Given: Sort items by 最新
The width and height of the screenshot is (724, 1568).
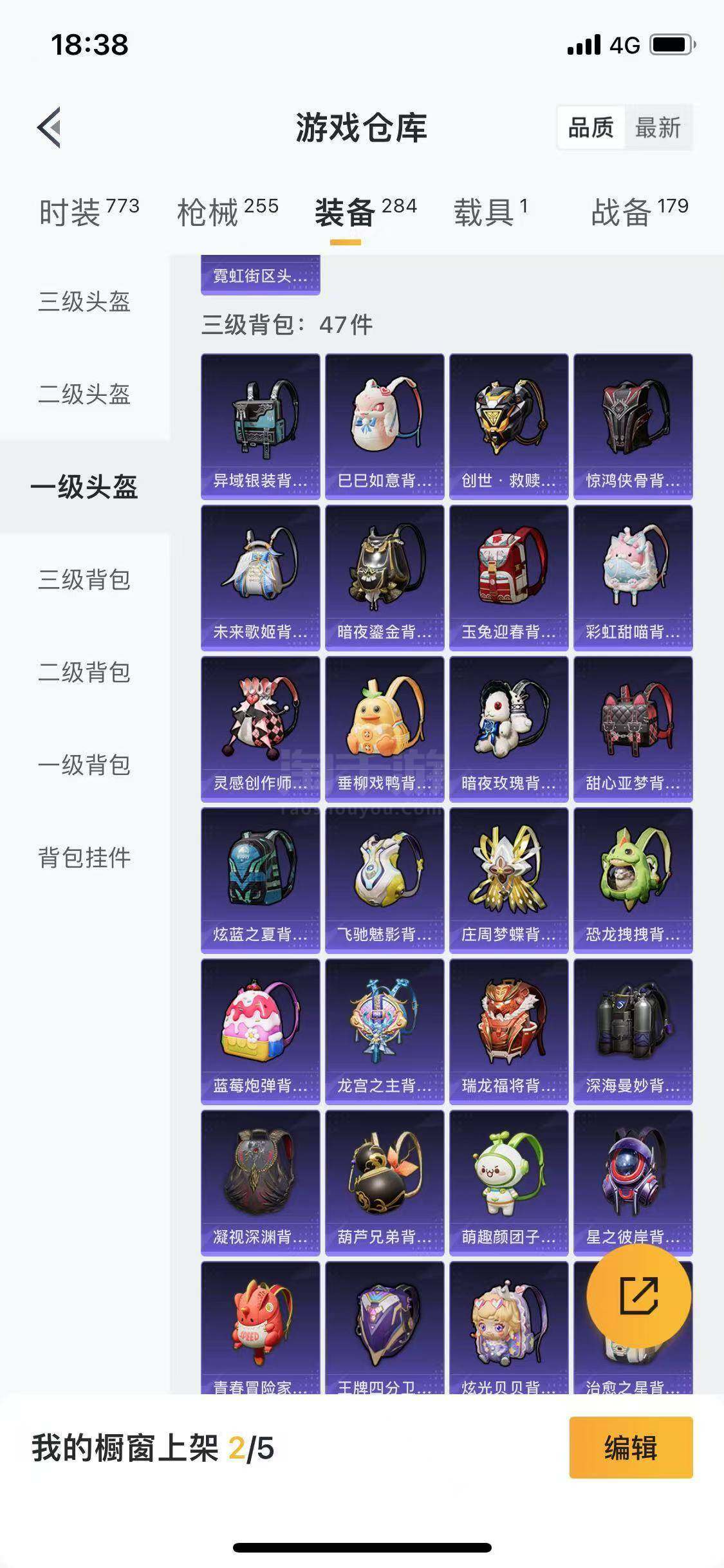Looking at the screenshot, I should (x=658, y=127).
